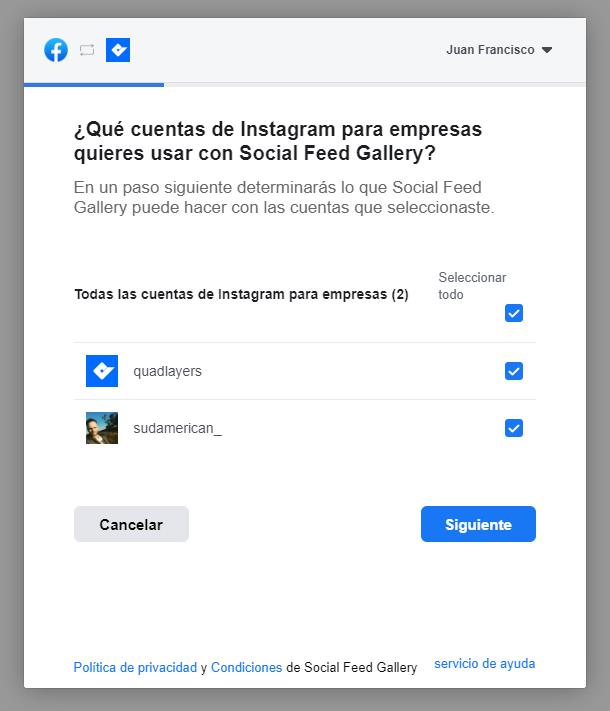This screenshot has height=711, width=610.
Task: Uncheck the Seleccionar todo checkbox
Action: pos(514,313)
